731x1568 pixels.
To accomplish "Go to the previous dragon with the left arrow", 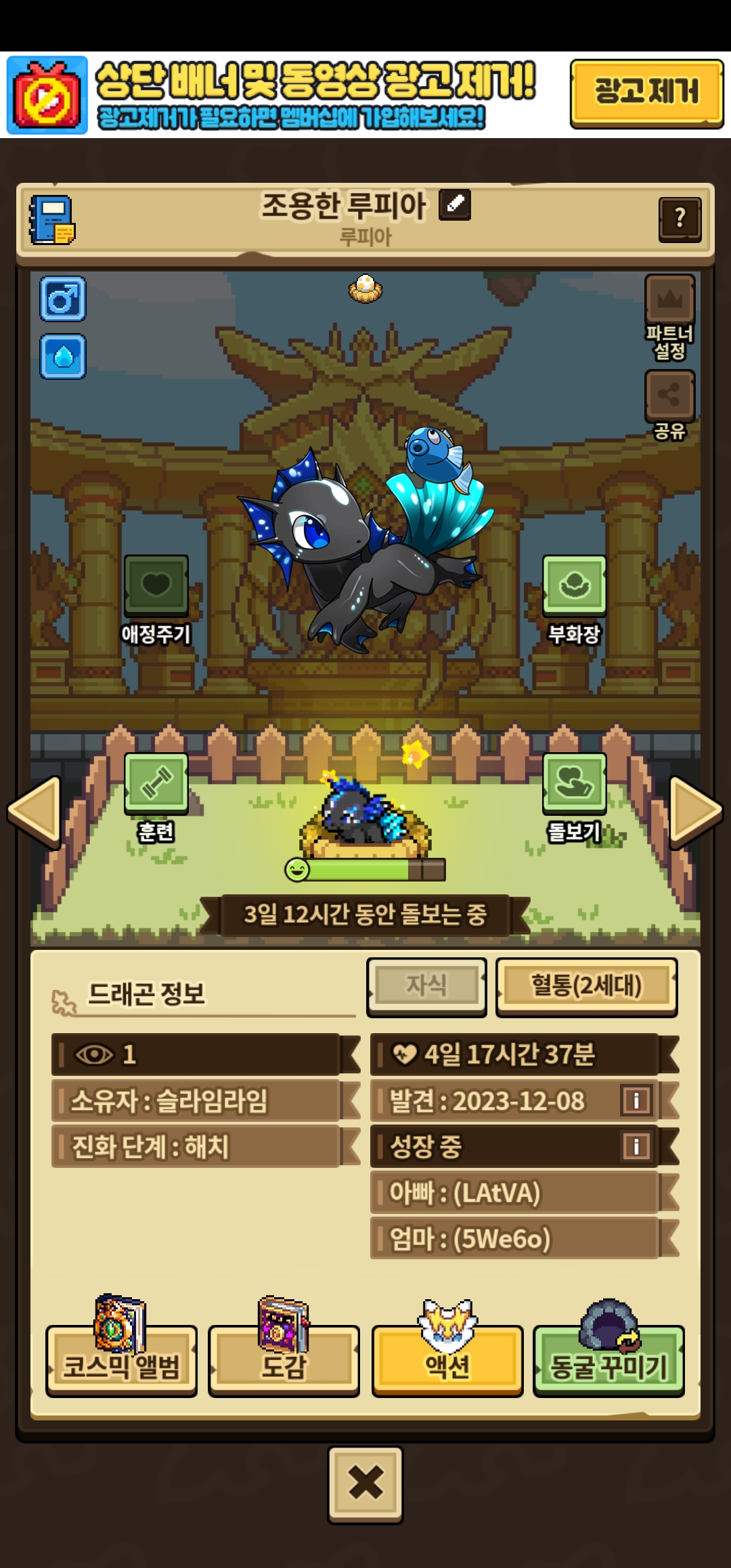I will (35, 811).
